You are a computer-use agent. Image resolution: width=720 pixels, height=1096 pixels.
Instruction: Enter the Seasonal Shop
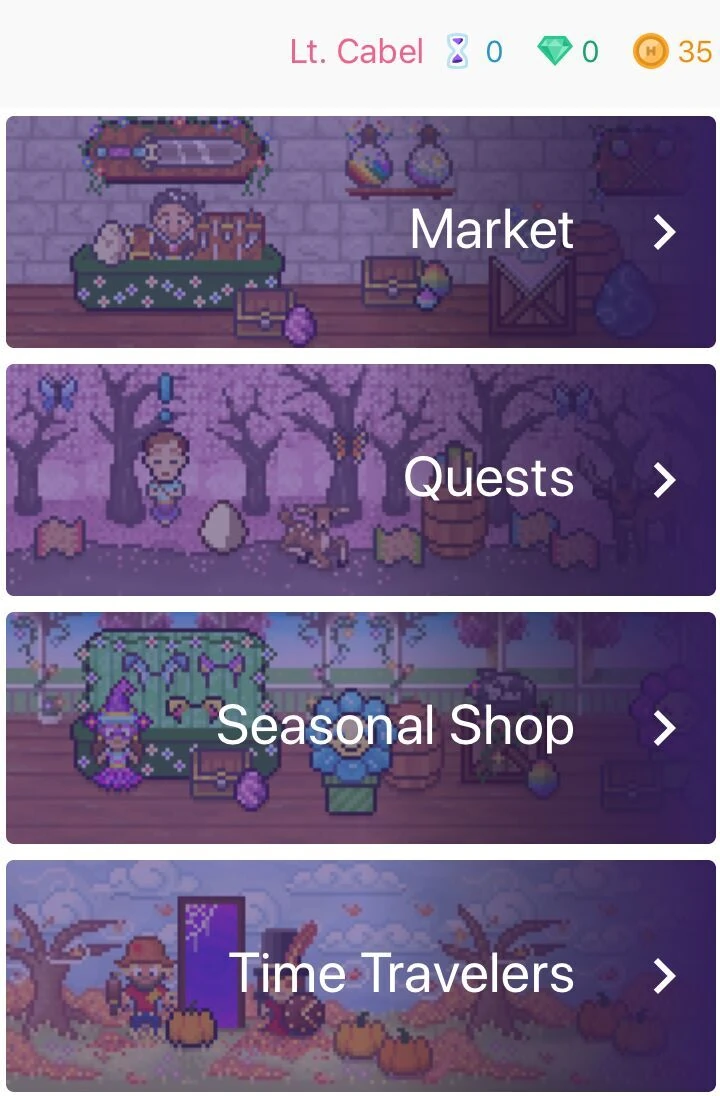pyautogui.click(x=360, y=727)
